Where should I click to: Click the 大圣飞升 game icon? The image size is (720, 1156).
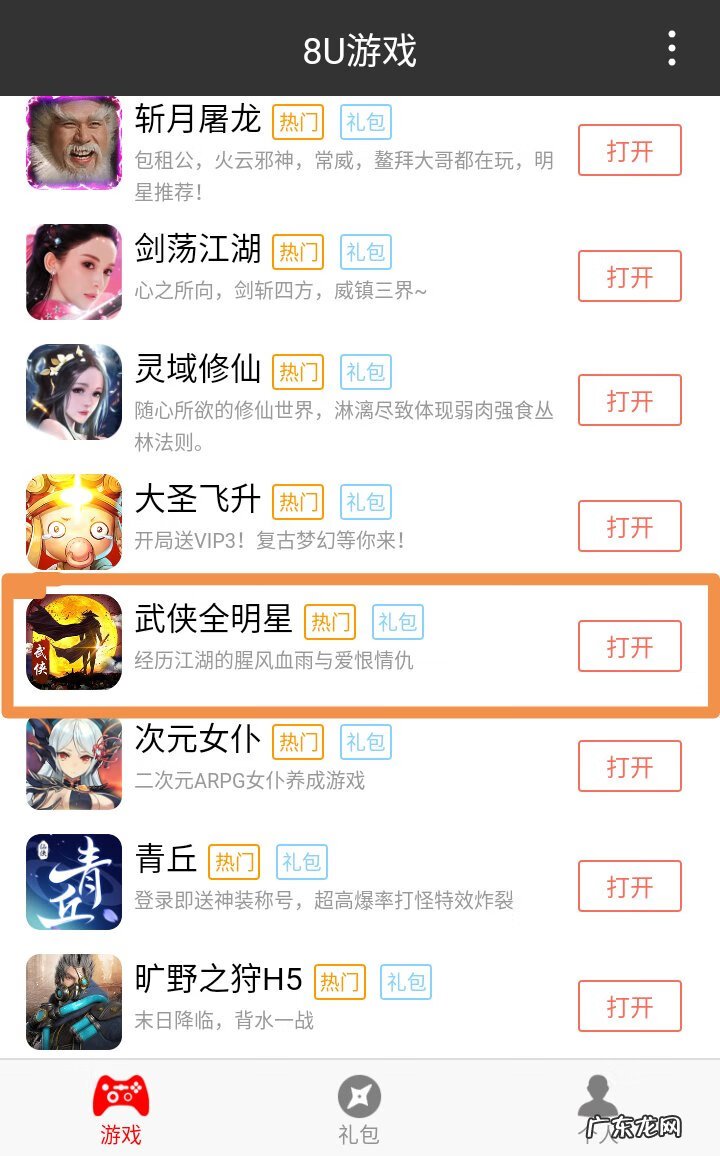[x=72, y=521]
